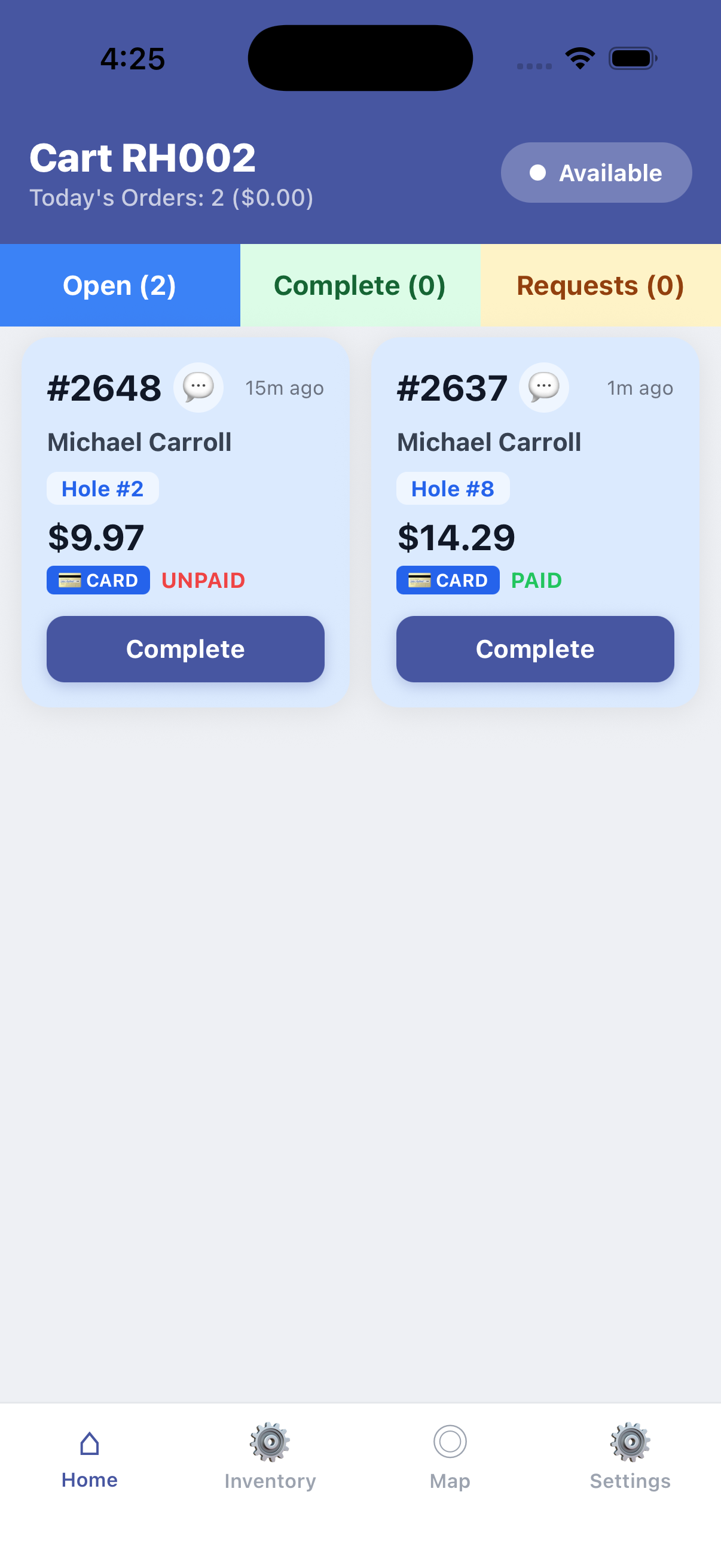Viewport: 721px width, 1568px height.
Task: Switch to the Map tab
Action: (x=450, y=1457)
